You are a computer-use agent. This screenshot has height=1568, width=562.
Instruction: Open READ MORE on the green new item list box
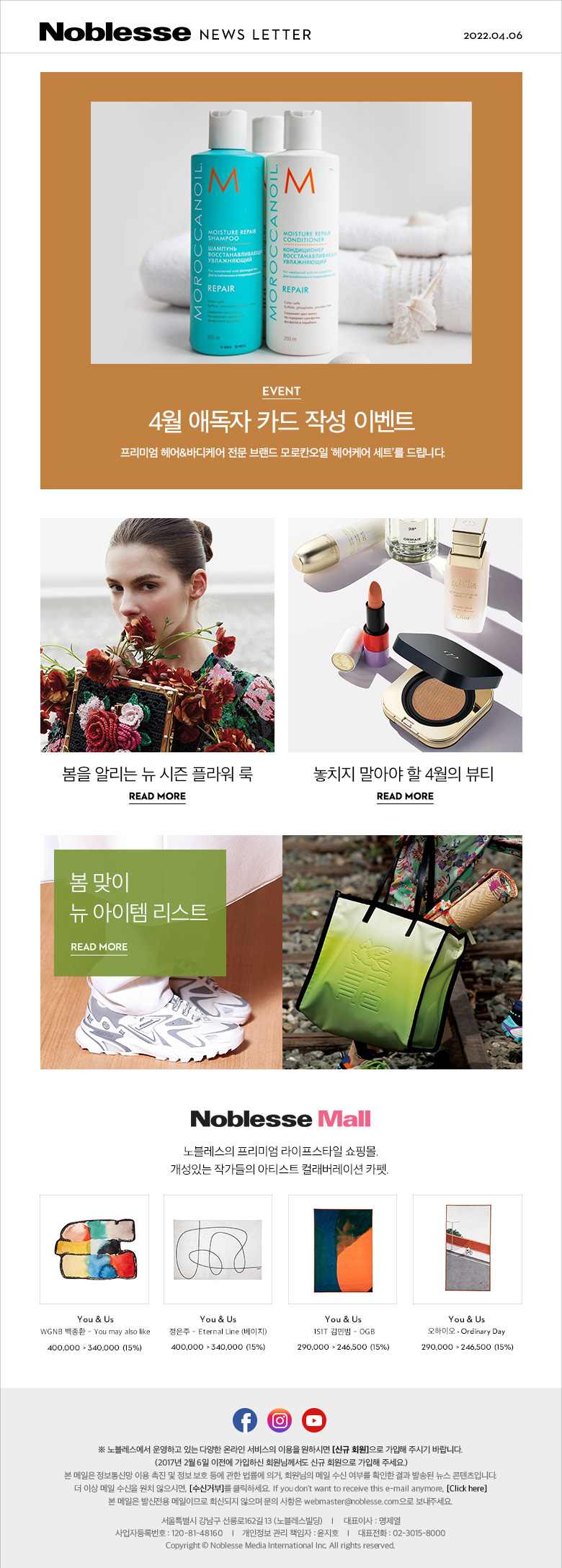point(99,947)
